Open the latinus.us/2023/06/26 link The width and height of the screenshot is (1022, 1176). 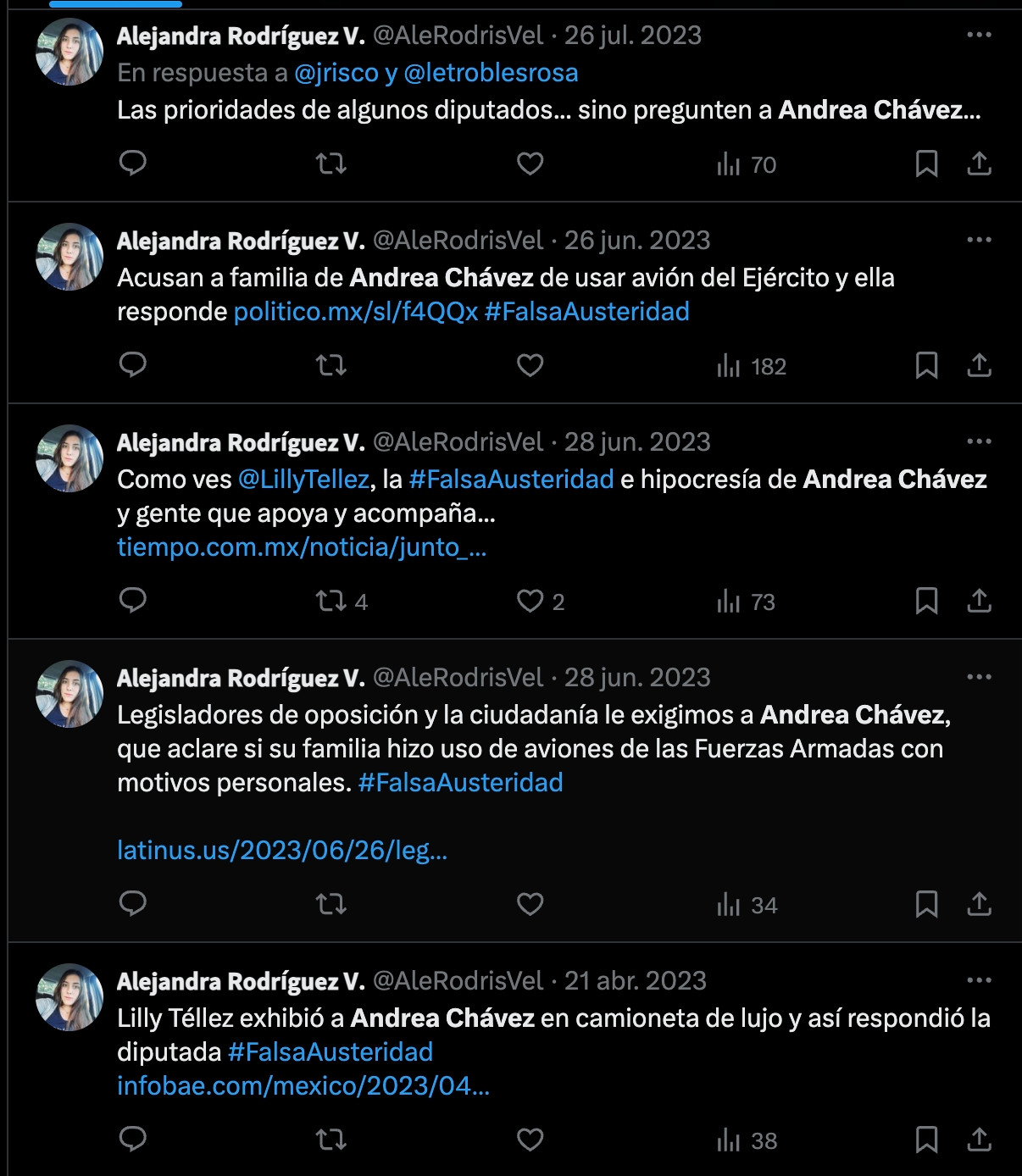[x=282, y=850]
